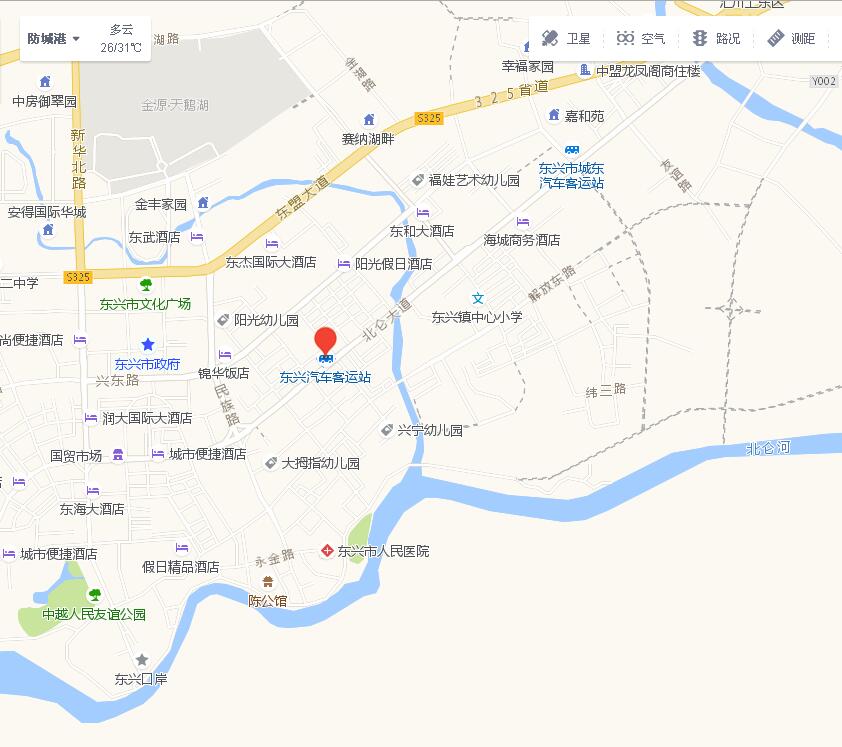Tap 中越人民友谊公园 park marker
The width and height of the screenshot is (842, 747).
click(95, 595)
